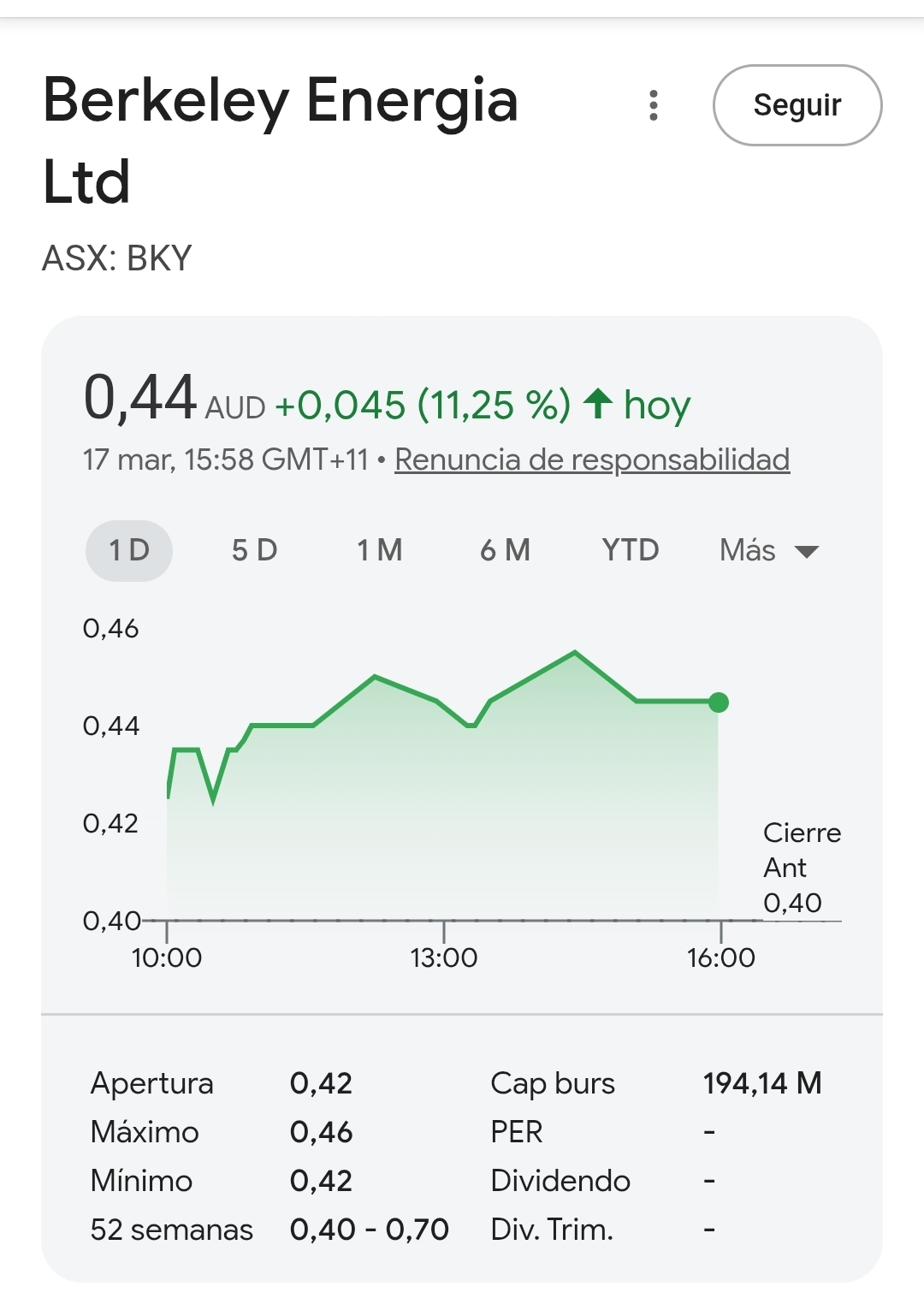Follow Berkeley Energia with Seguir button

797,105
